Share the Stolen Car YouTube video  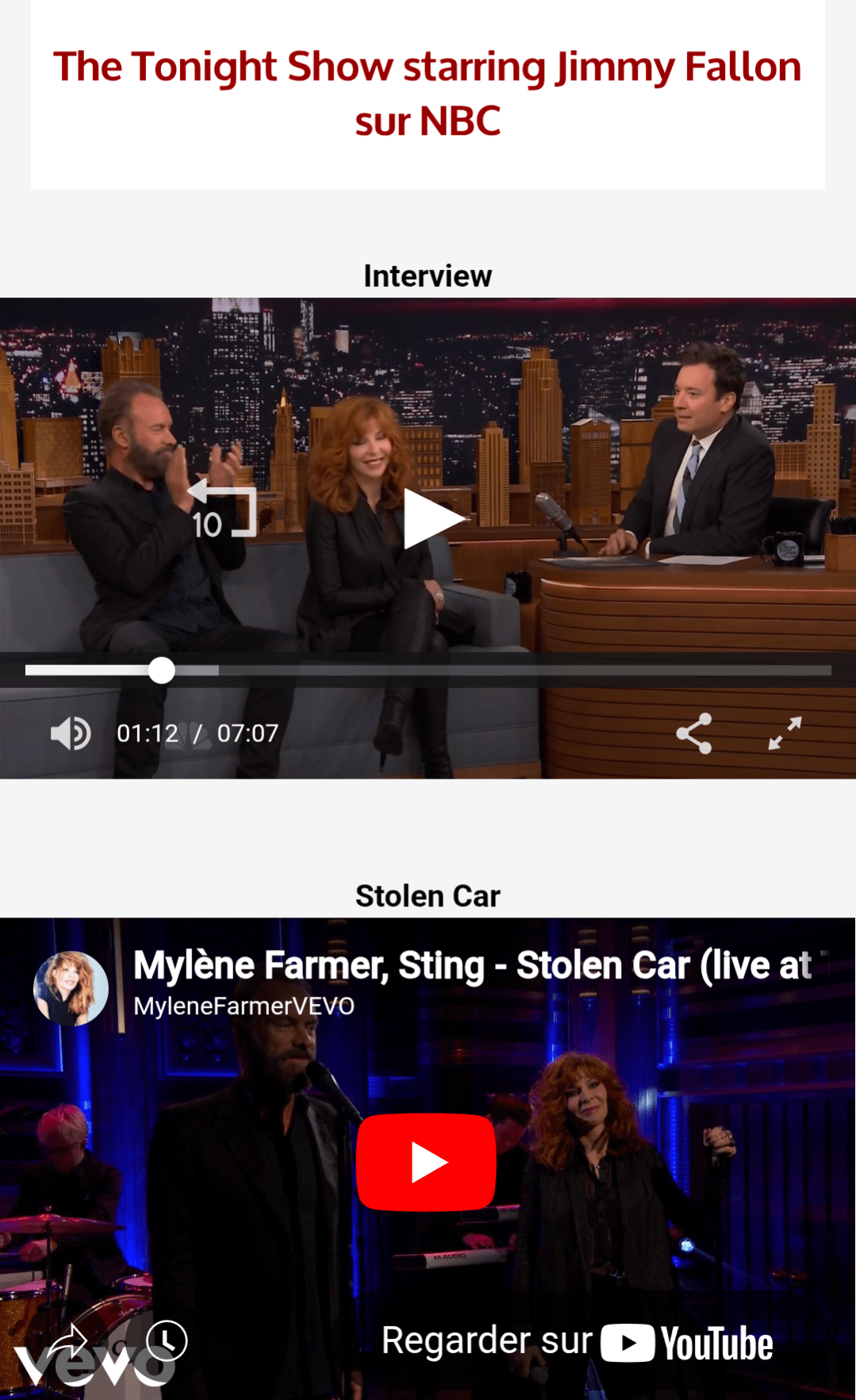click(69, 1343)
